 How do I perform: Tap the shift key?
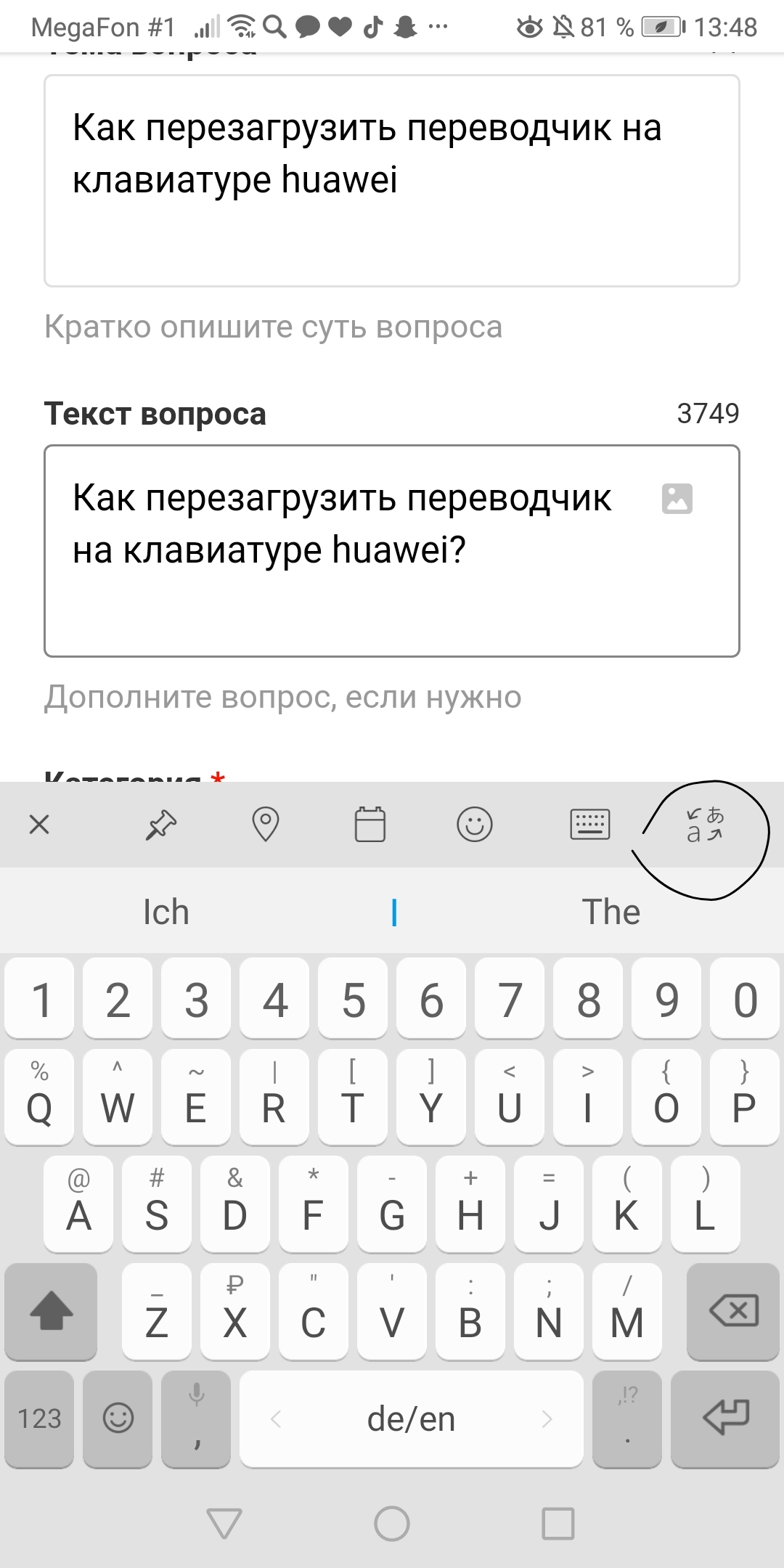pos(51,1312)
